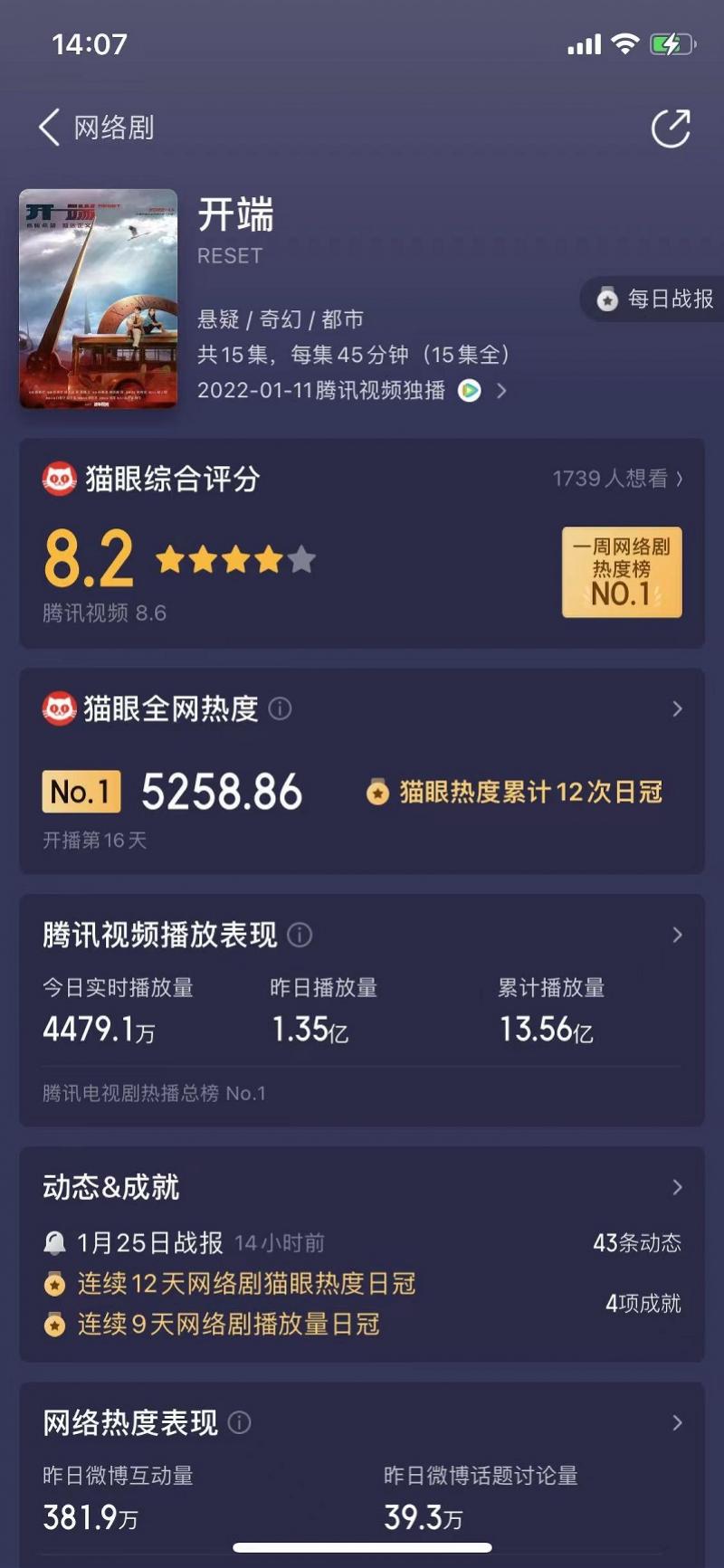View the 4项成就 achievements
This screenshot has width=724, height=1568.
(x=643, y=1304)
